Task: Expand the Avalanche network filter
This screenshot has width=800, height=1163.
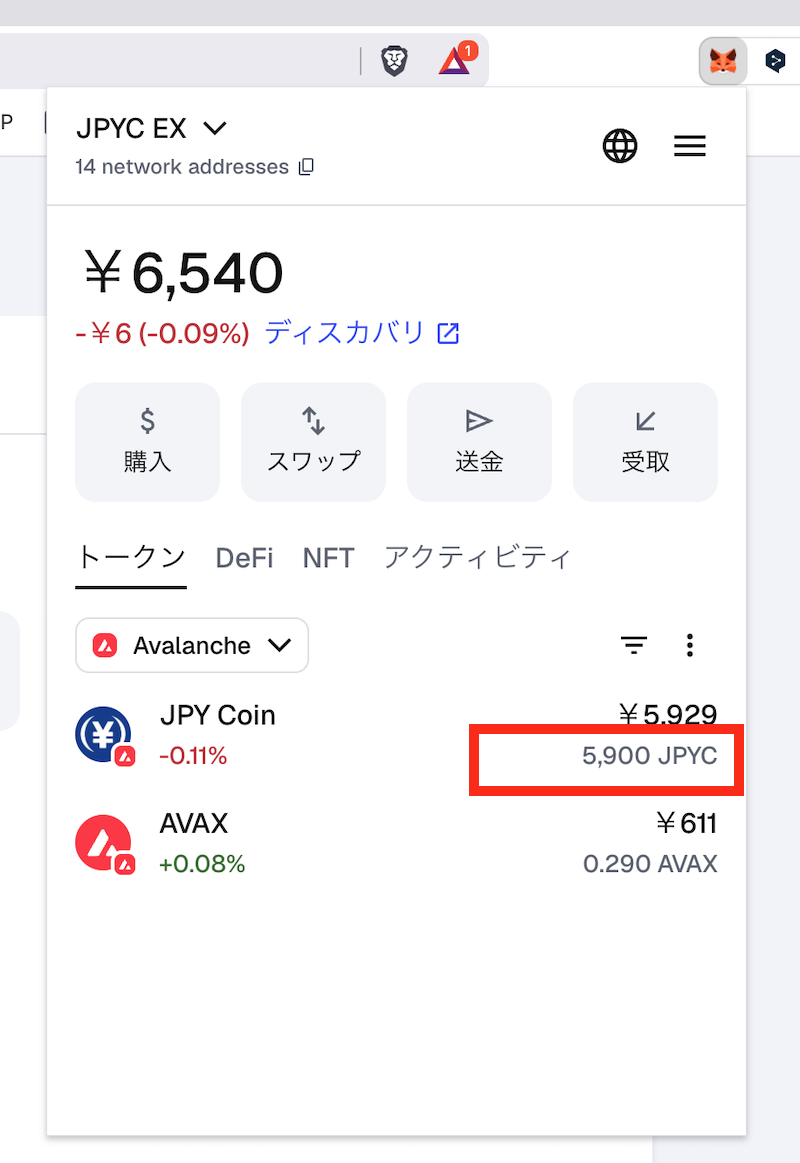Action: [192, 645]
